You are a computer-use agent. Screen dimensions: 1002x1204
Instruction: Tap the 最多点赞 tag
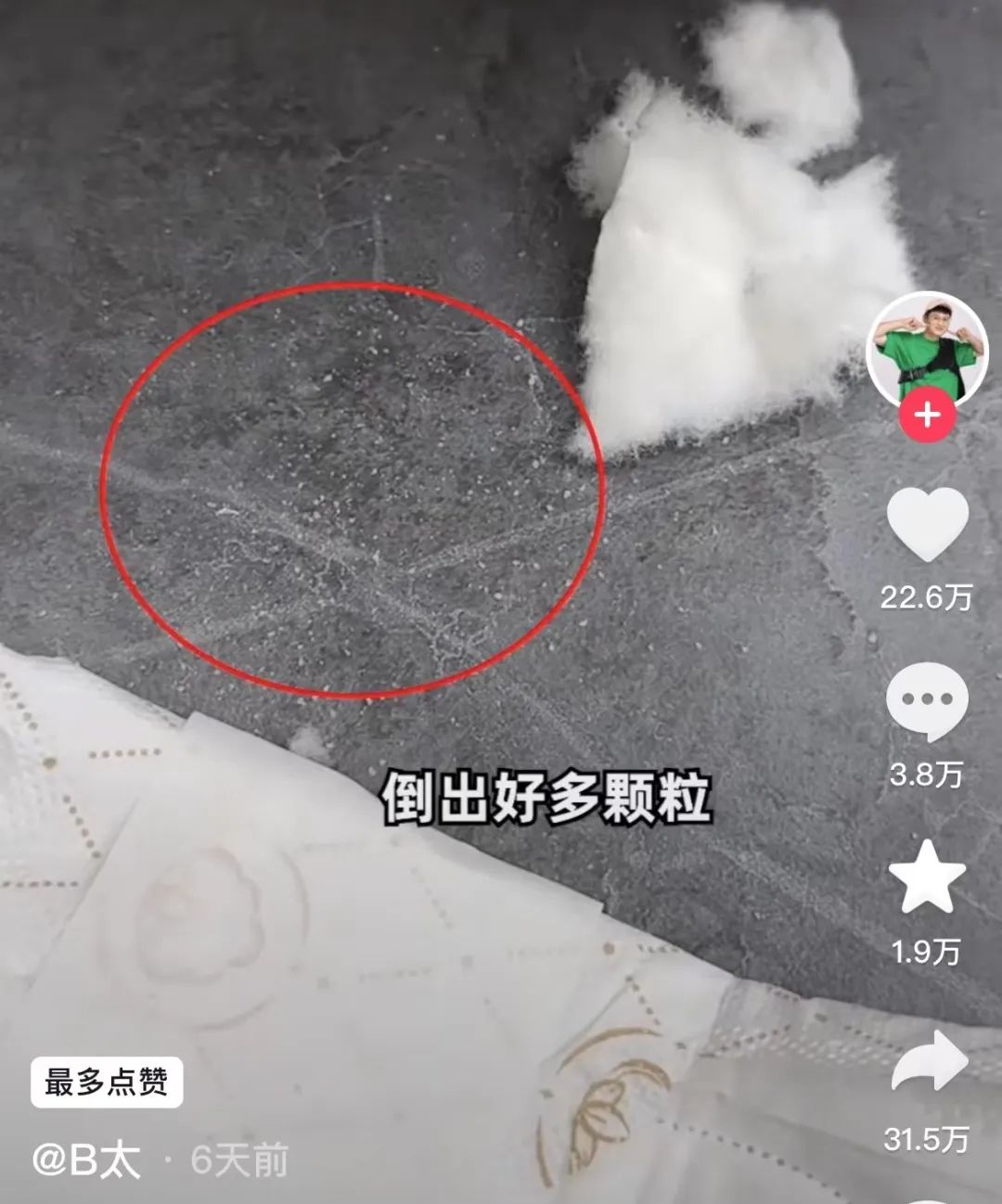pyautogui.click(x=106, y=1082)
